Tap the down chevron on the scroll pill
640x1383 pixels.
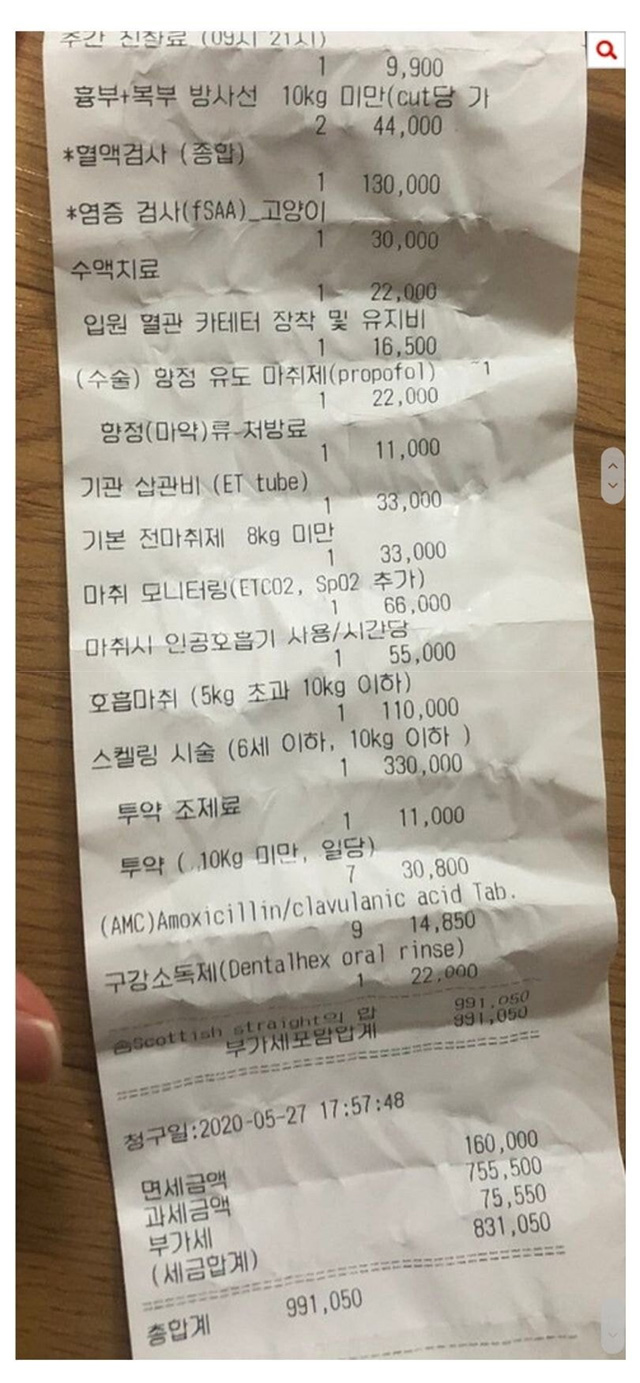click(613, 485)
